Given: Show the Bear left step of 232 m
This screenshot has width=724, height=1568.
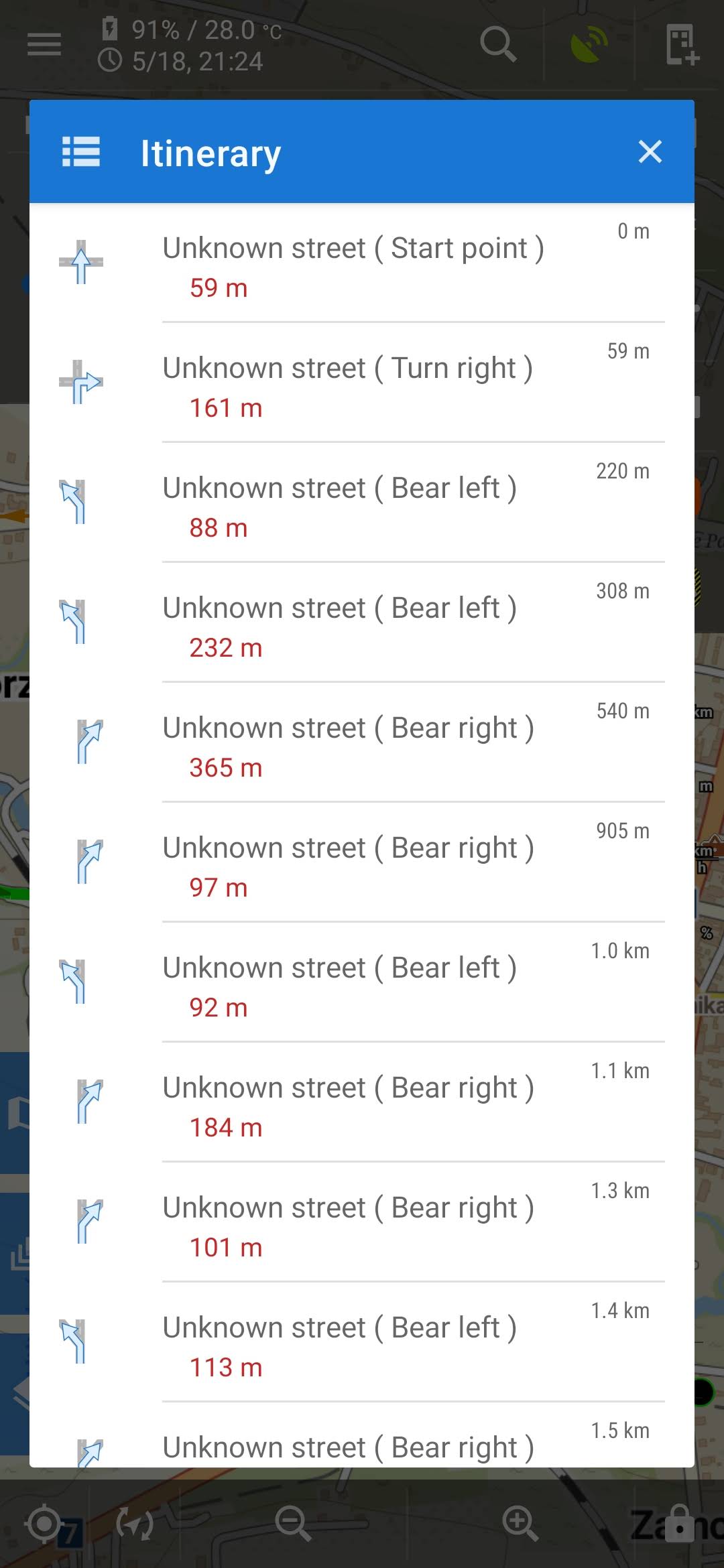Looking at the screenshot, I should (362, 623).
